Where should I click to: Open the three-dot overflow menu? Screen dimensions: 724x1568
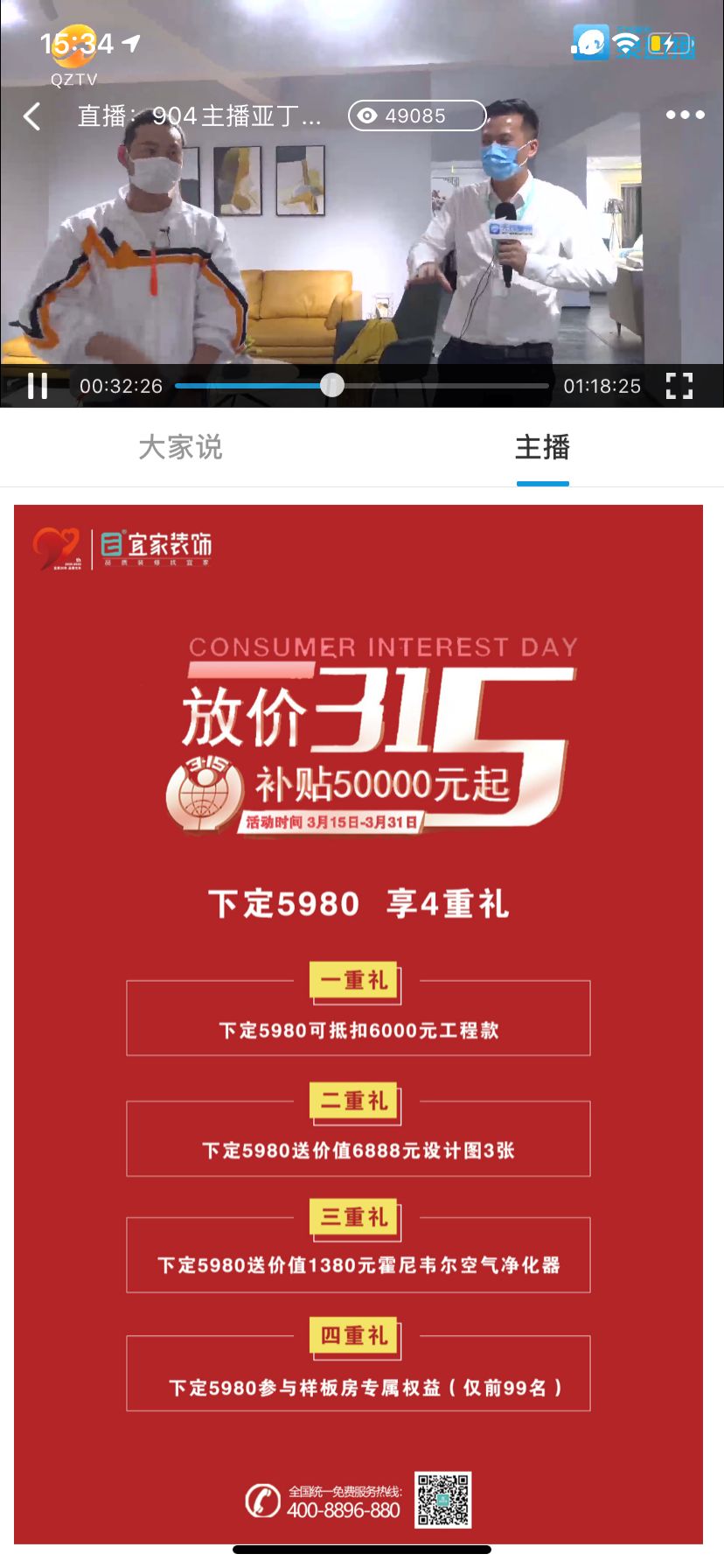click(x=685, y=115)
